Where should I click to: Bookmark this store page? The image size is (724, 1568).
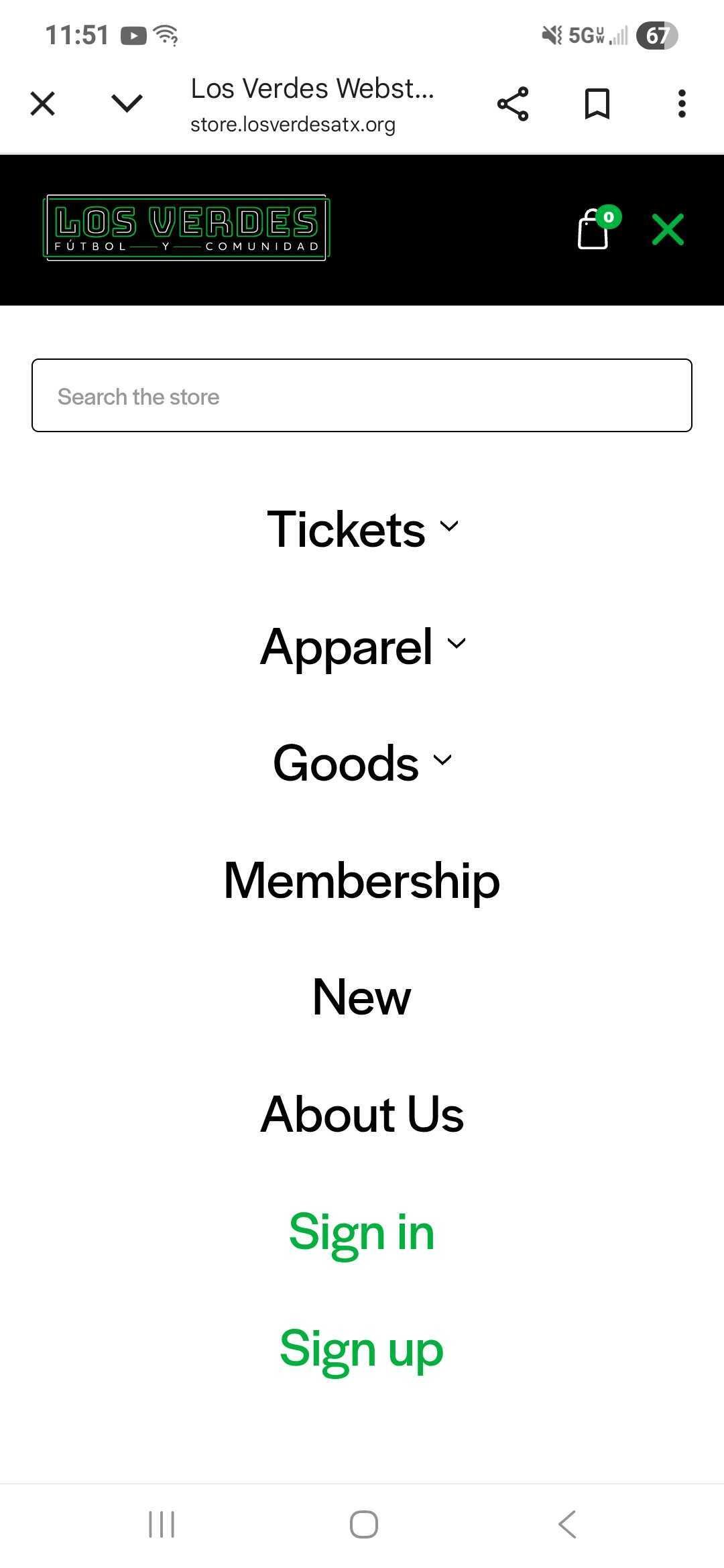pos(597,104)
